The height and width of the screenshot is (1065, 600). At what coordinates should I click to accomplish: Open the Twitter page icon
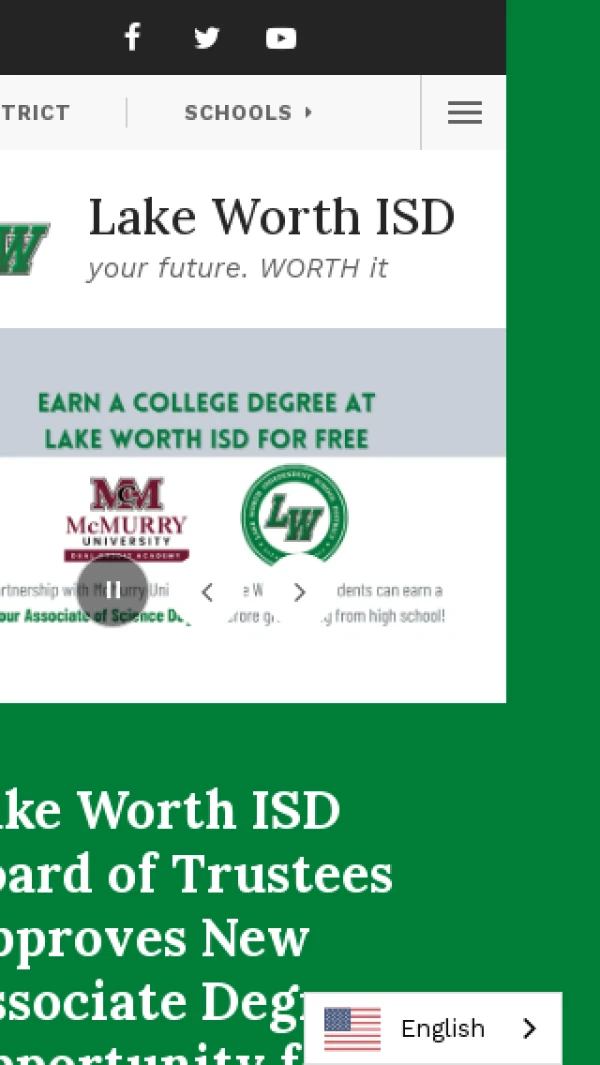(207, 38)
